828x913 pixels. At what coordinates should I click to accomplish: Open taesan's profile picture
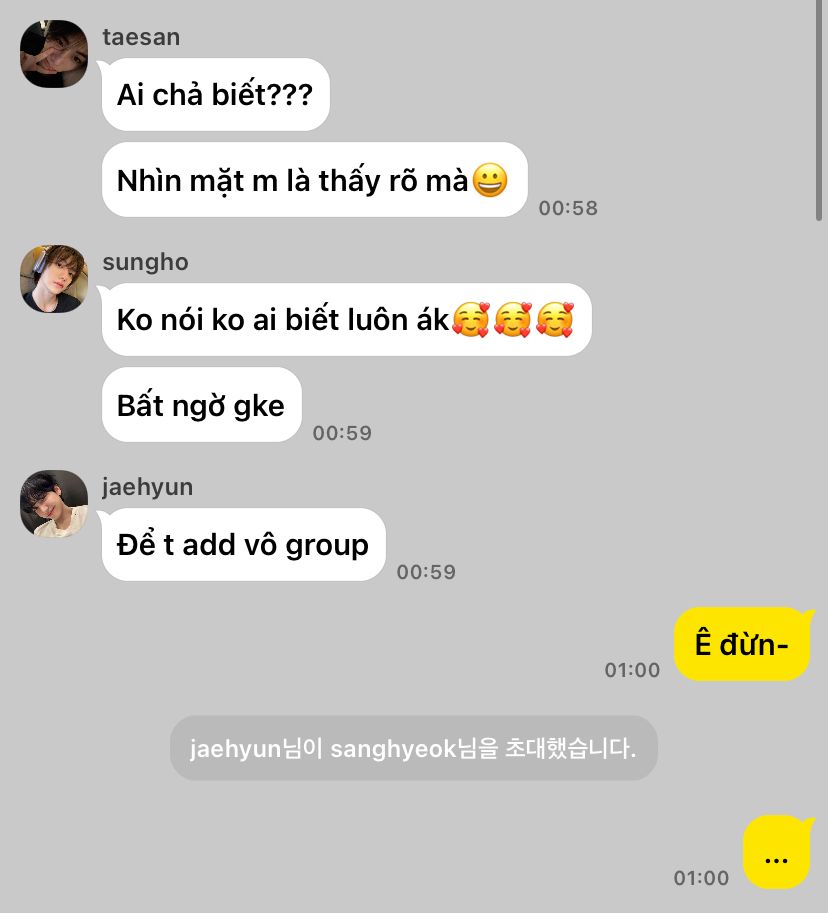coord(54,54)
